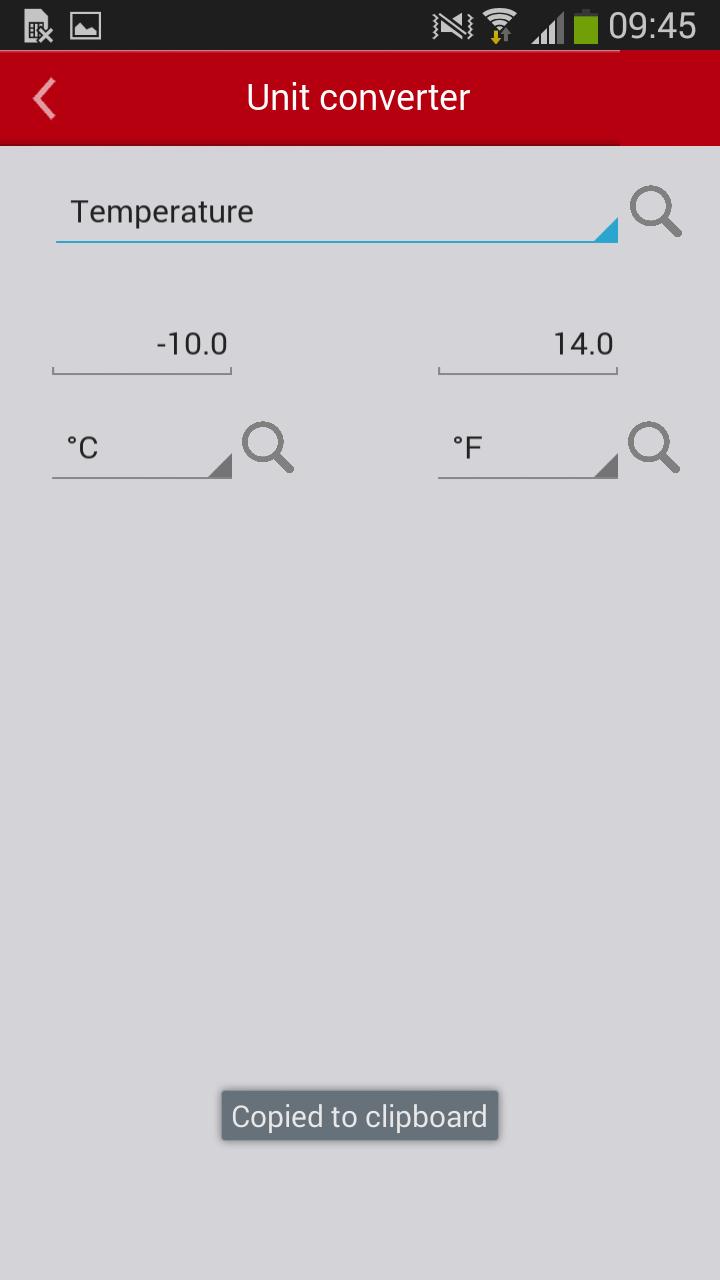Go back from Unit converter
The width and height of the screenshot is (720, 1280).
pyautogui.click(x=45, y=98)
